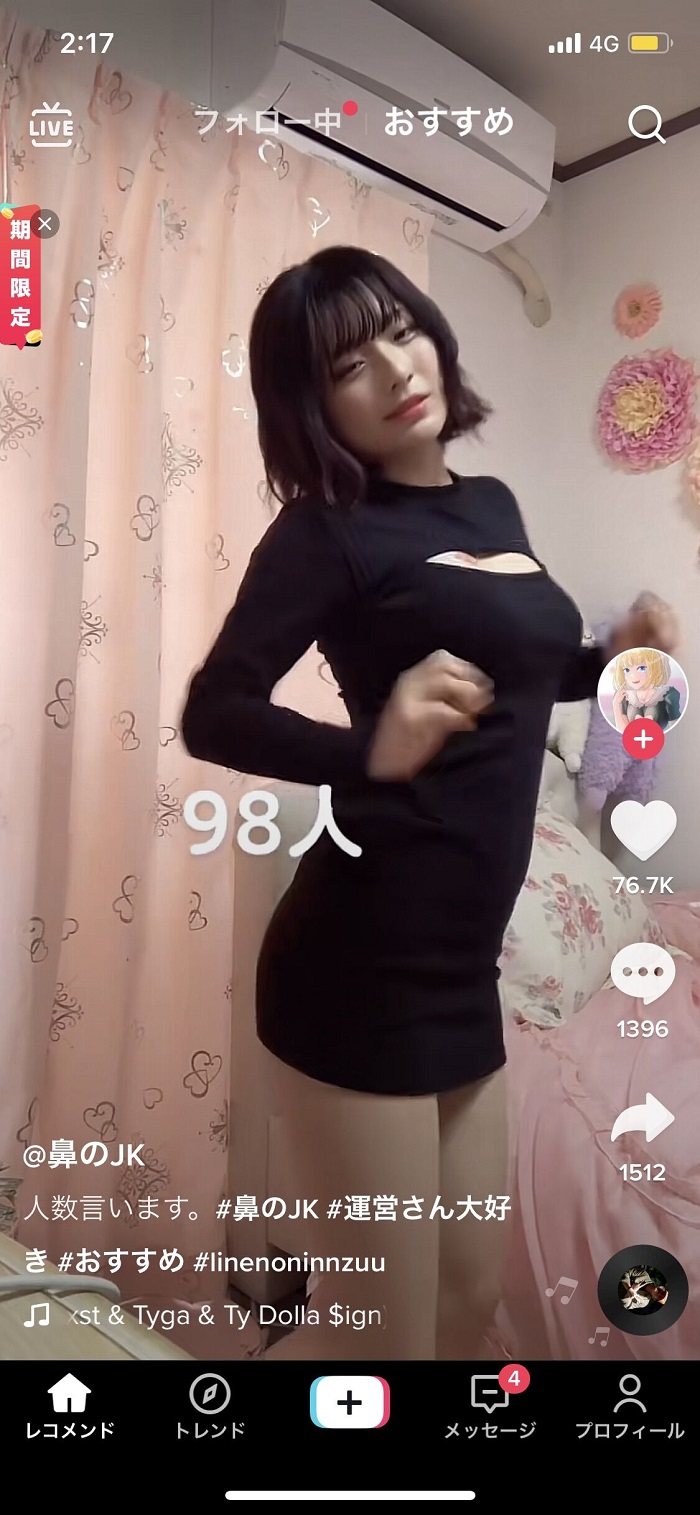
Task: Dismiss the 期間限定 banner
Action: tap(45, 224)
